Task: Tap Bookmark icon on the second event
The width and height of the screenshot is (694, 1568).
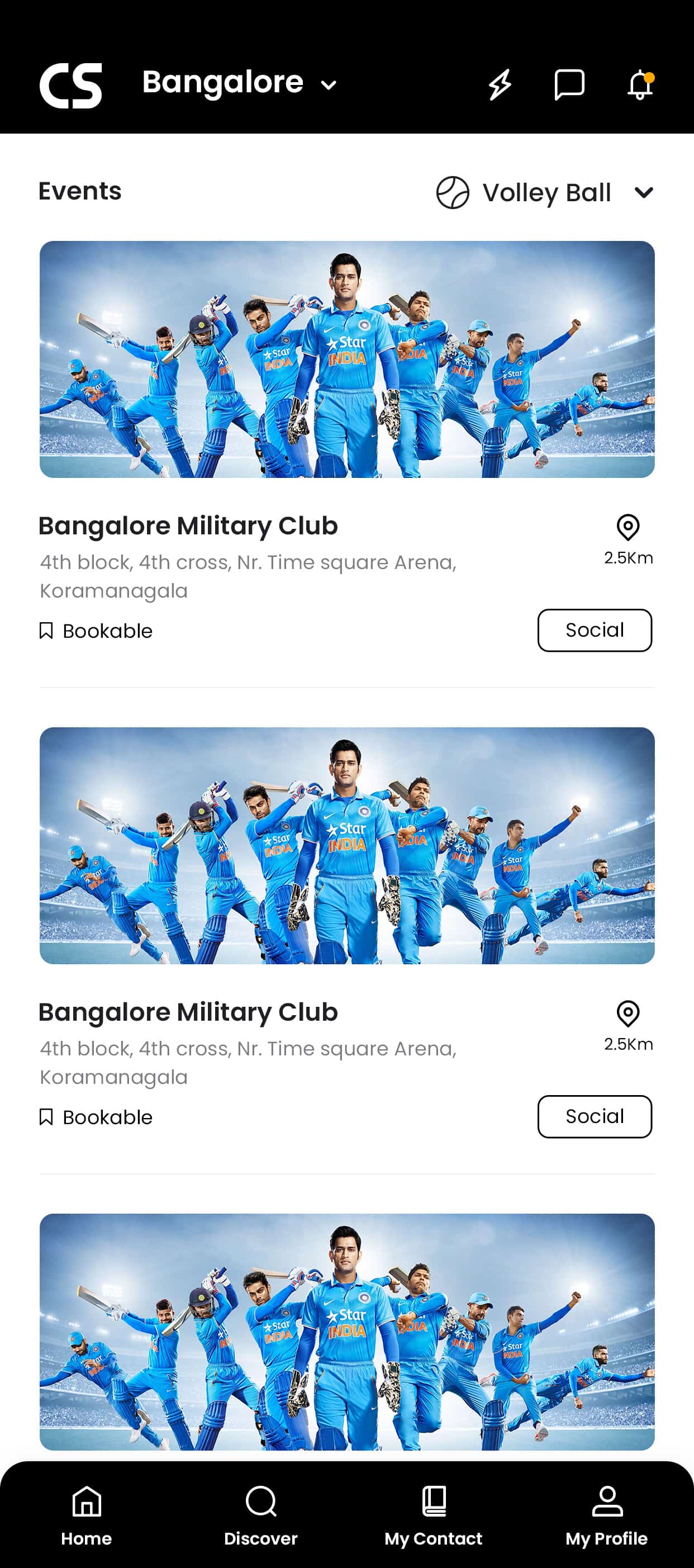Action: (46, 1117)
